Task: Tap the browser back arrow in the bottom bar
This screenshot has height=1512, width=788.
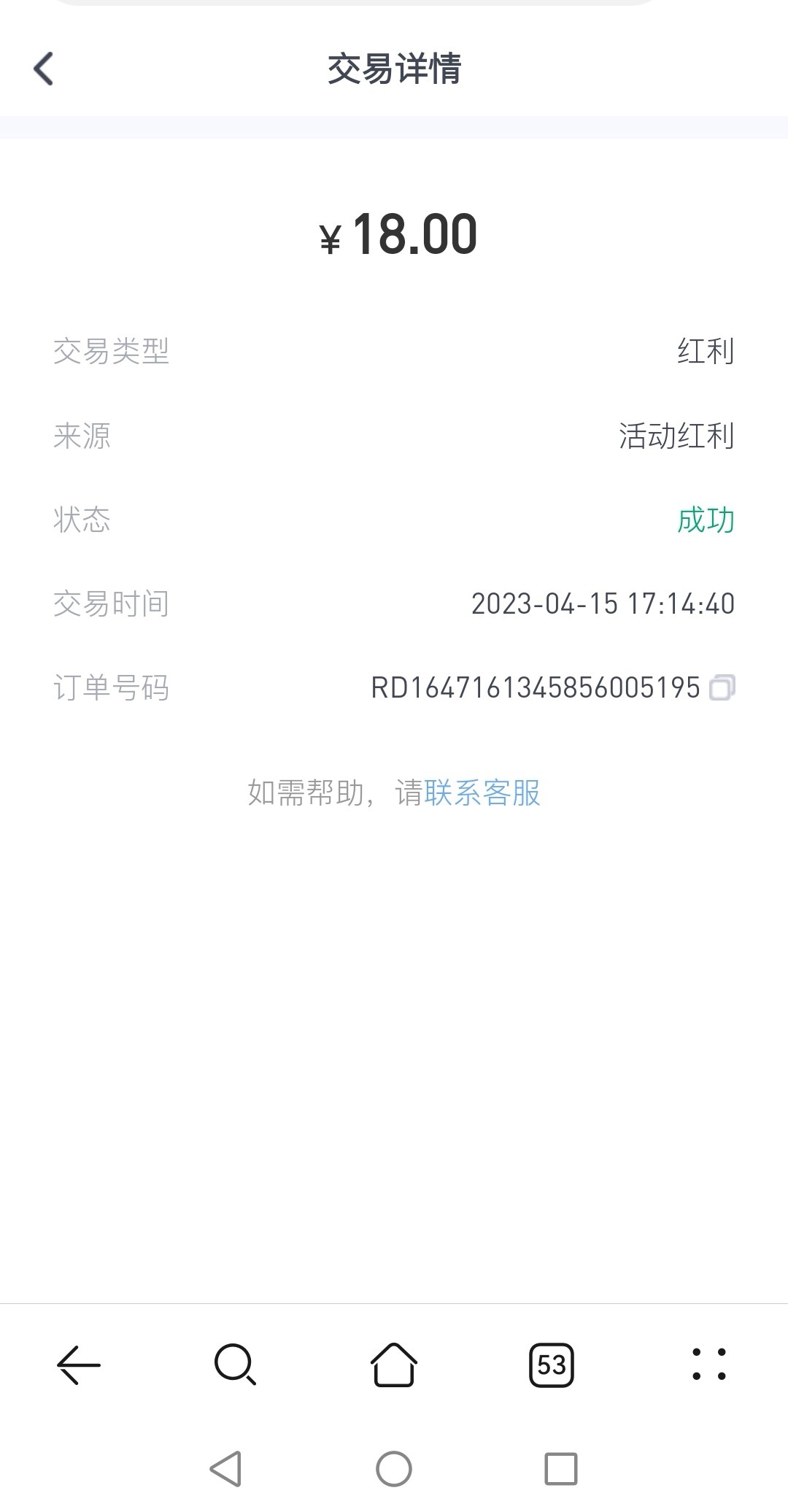Action: click(x=77, y=1365)
